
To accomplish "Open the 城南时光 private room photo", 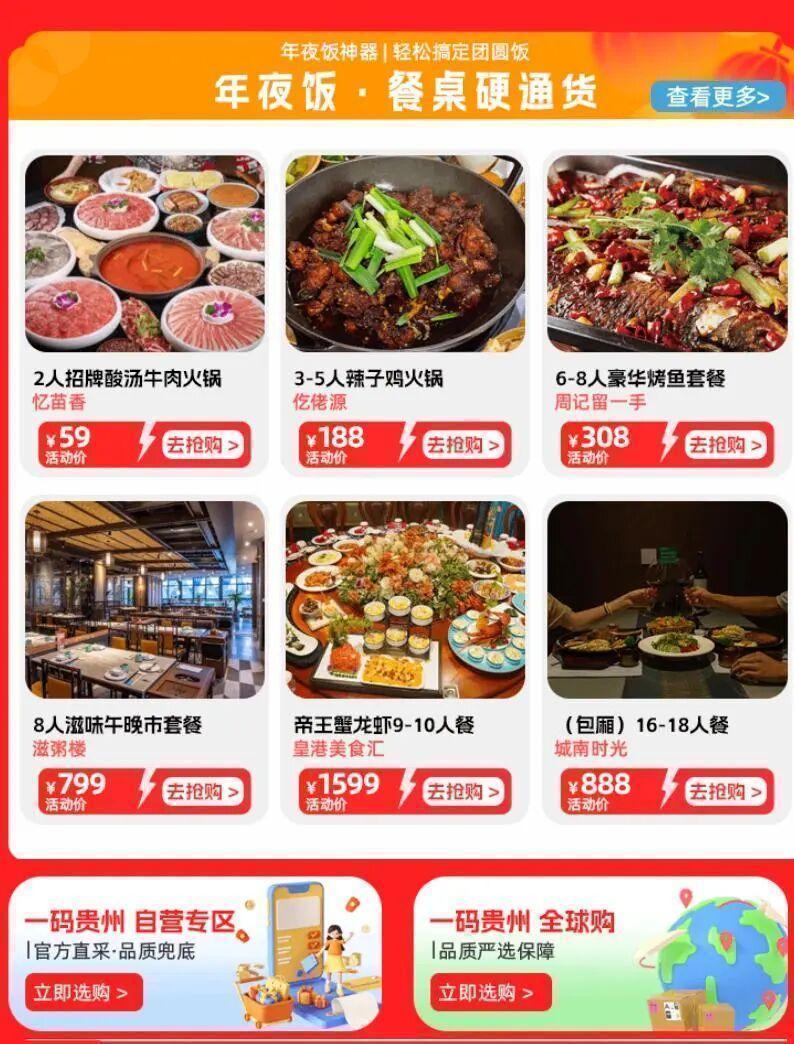I will point(667,599).
